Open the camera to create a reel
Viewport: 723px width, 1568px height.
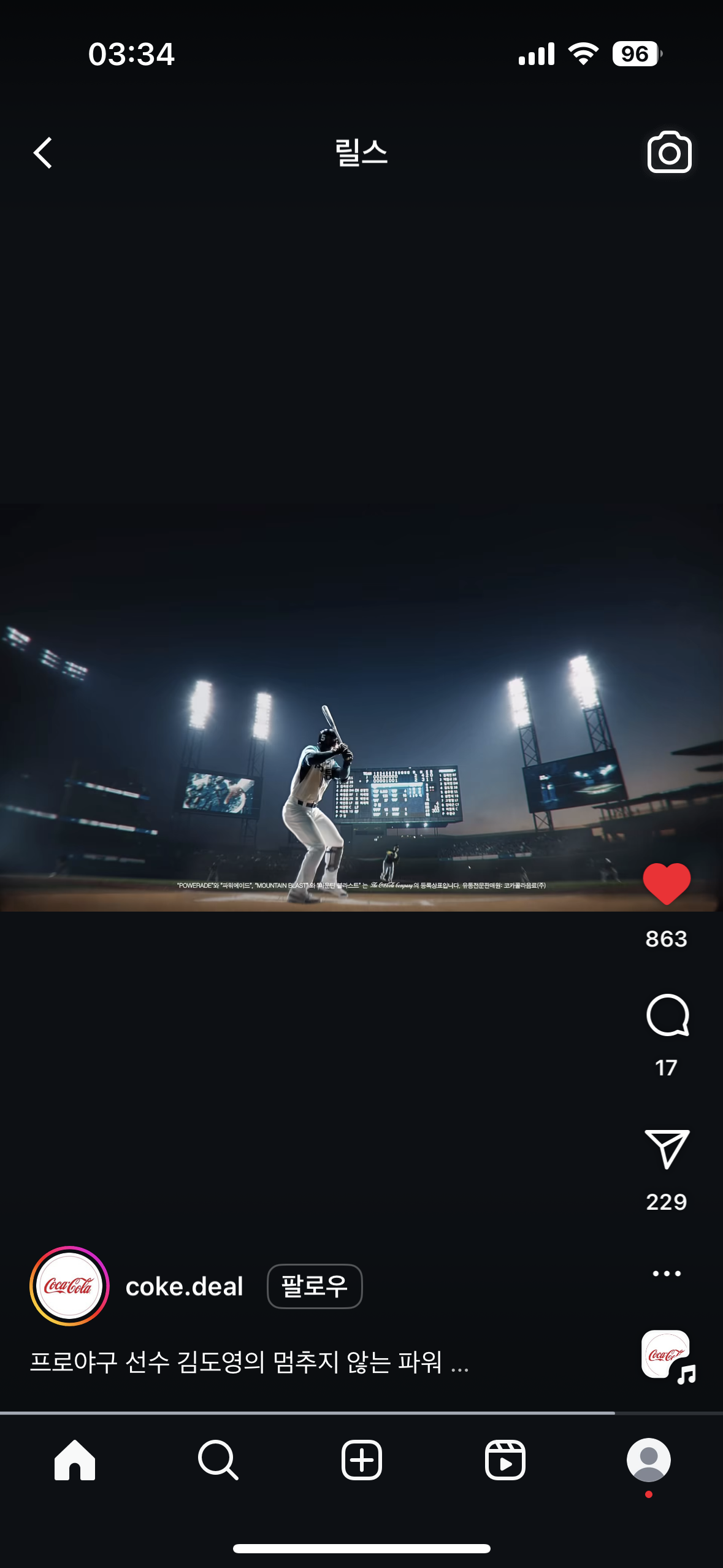[x=669, y=152]
